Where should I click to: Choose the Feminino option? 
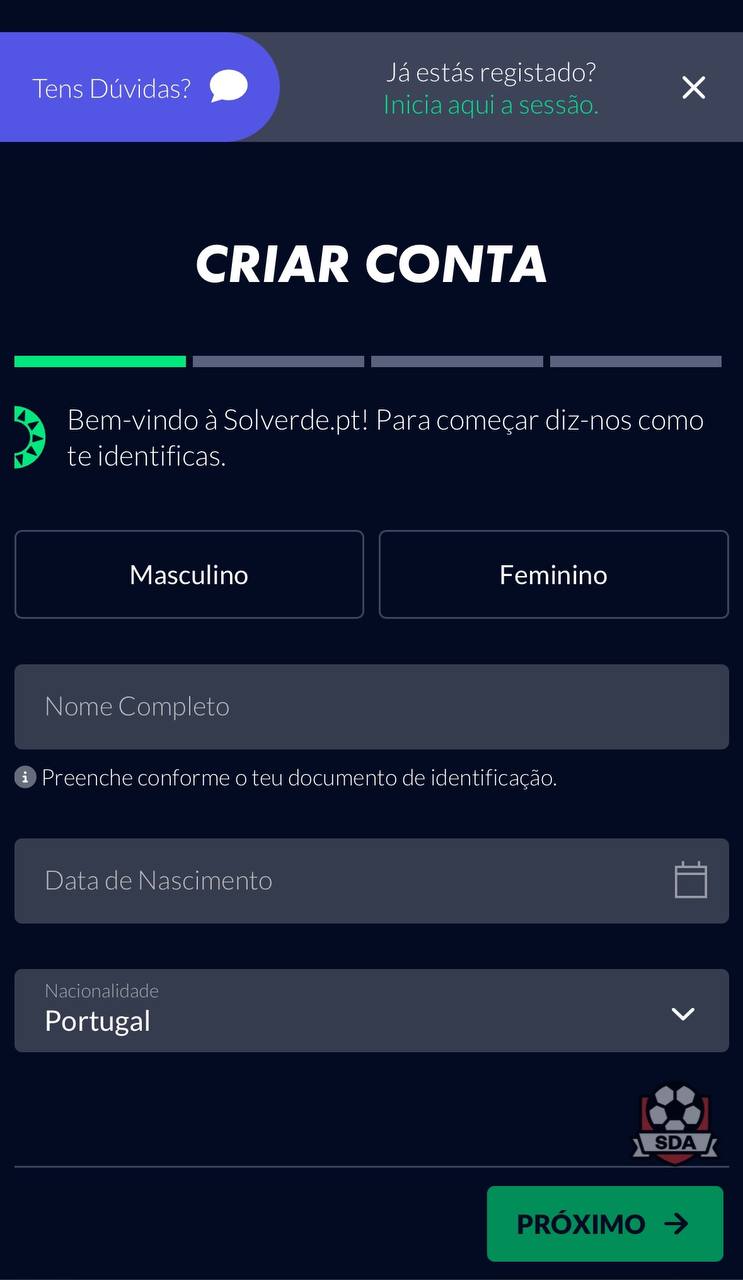pyautogui.click(x=553, y=575)
